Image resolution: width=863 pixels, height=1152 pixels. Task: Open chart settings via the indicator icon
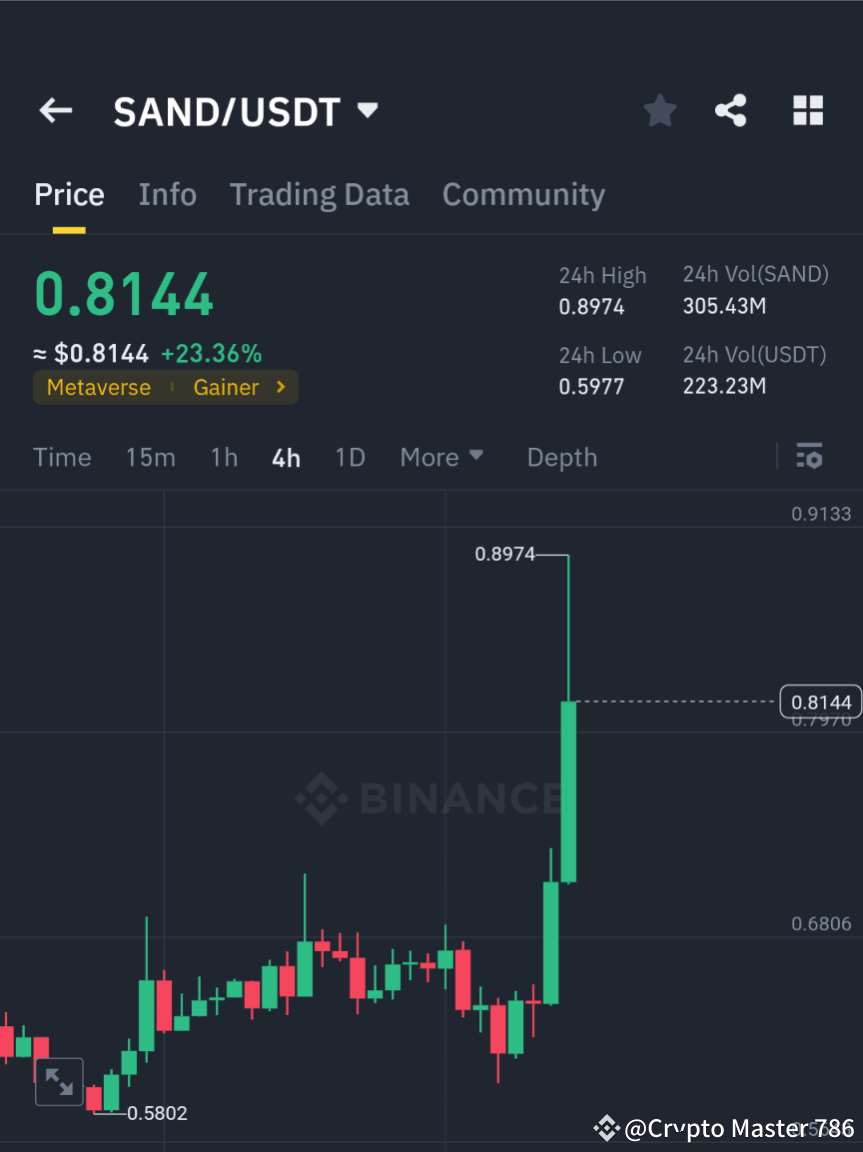tap(809, 457)
